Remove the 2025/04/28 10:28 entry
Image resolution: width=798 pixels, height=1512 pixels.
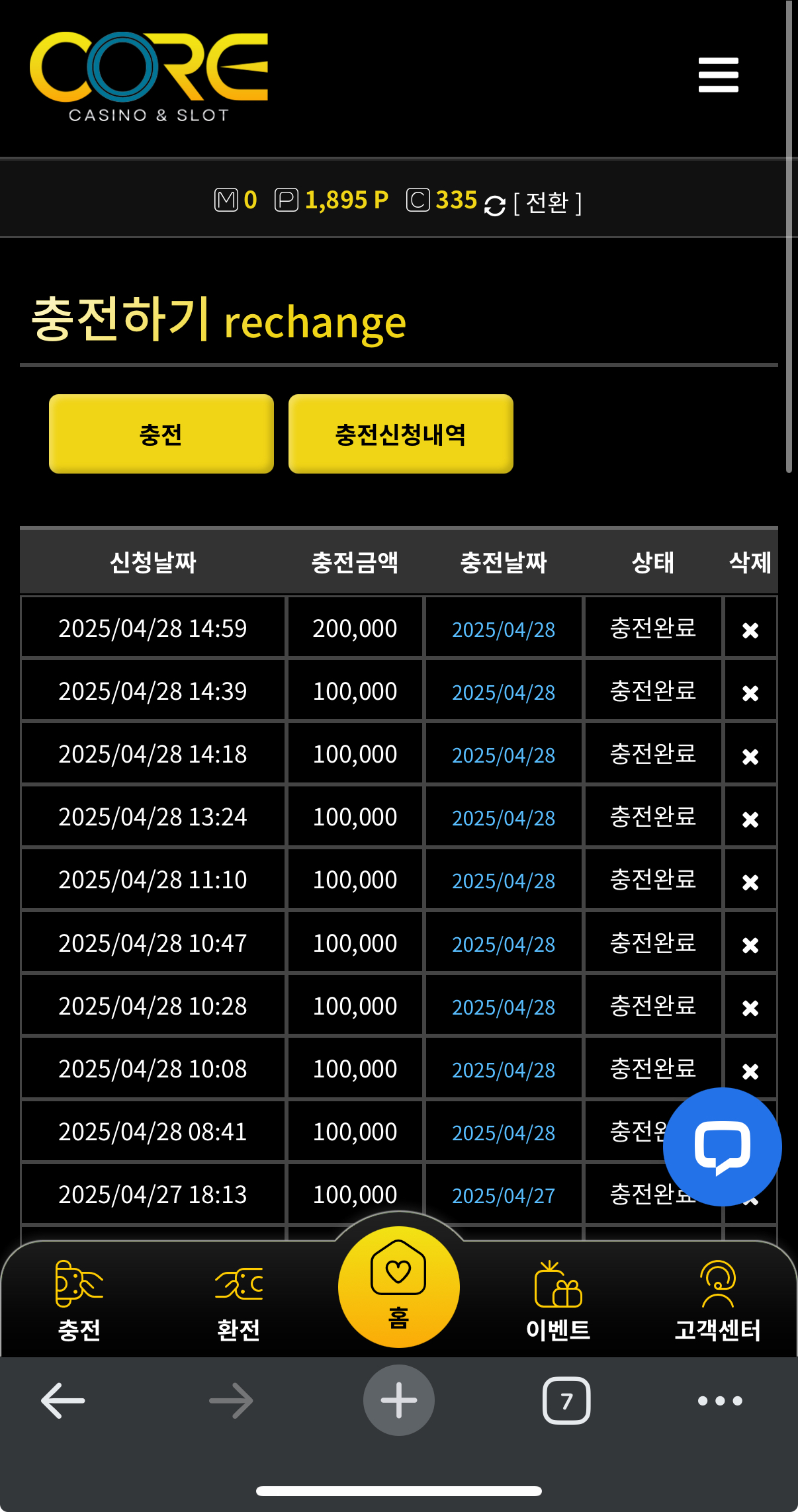(x=750, y=1007)
